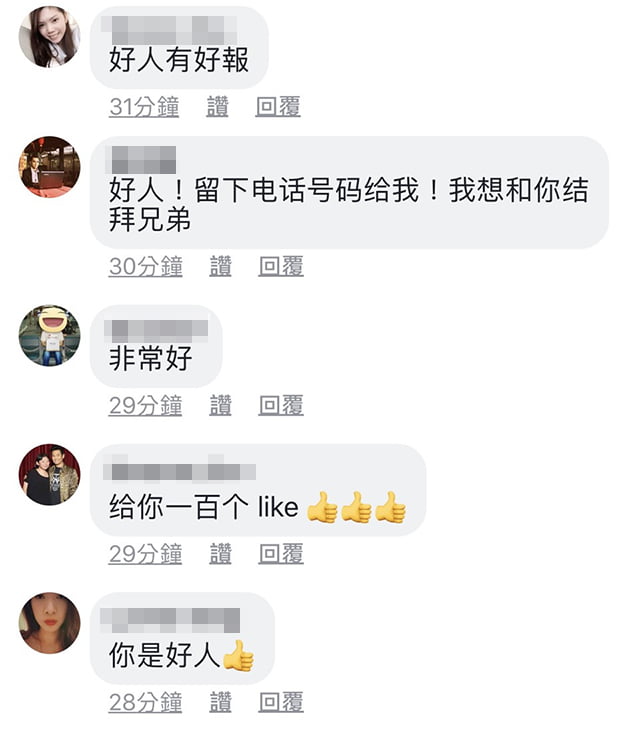Reply to the 给你一百个 like comment
Viewport: 640px width, 730px height.
click(281, 554)
